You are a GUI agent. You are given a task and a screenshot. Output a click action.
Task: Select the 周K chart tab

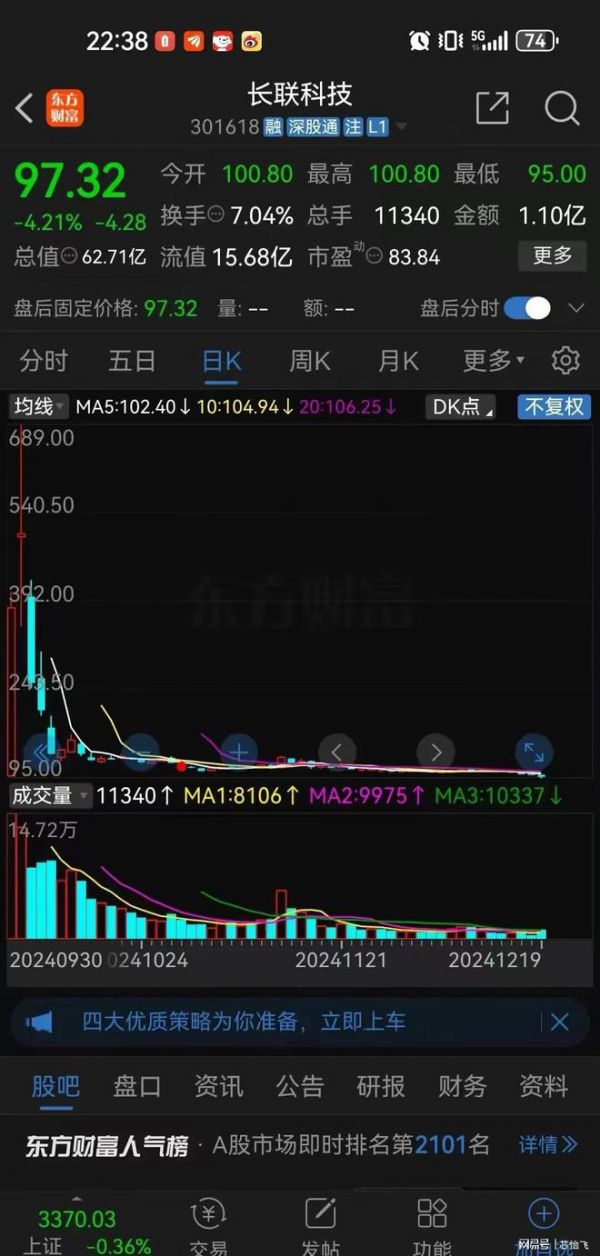coord(310,360)
